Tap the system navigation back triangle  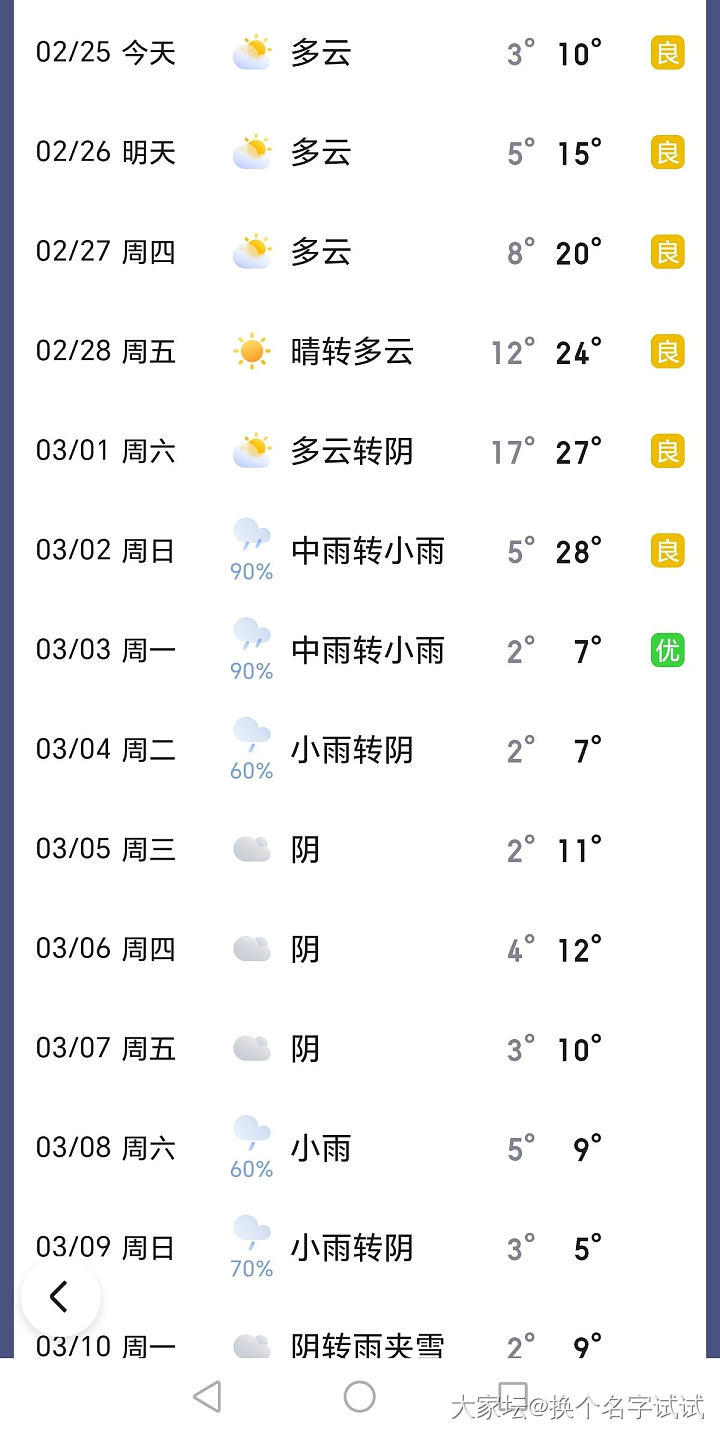(206, 1397)
